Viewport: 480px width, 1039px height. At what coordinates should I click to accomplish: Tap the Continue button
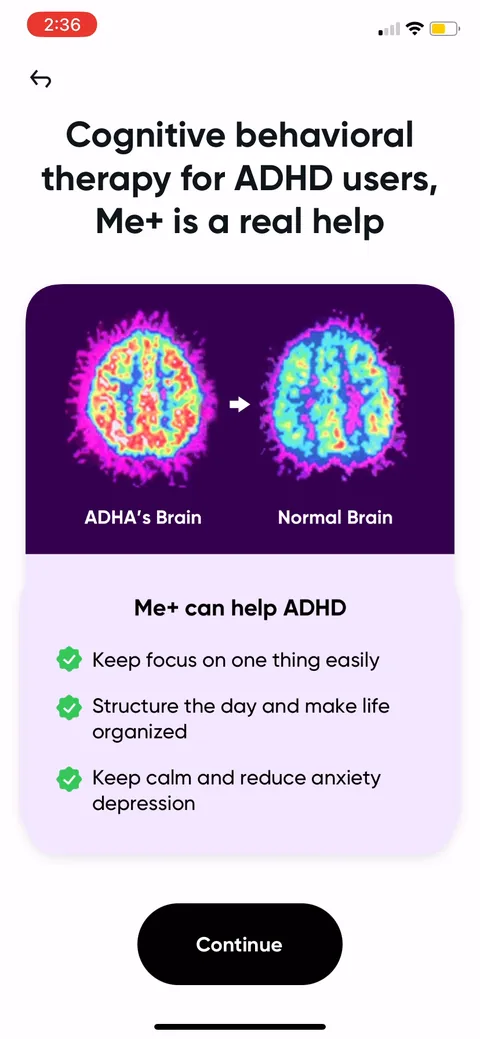239,944
